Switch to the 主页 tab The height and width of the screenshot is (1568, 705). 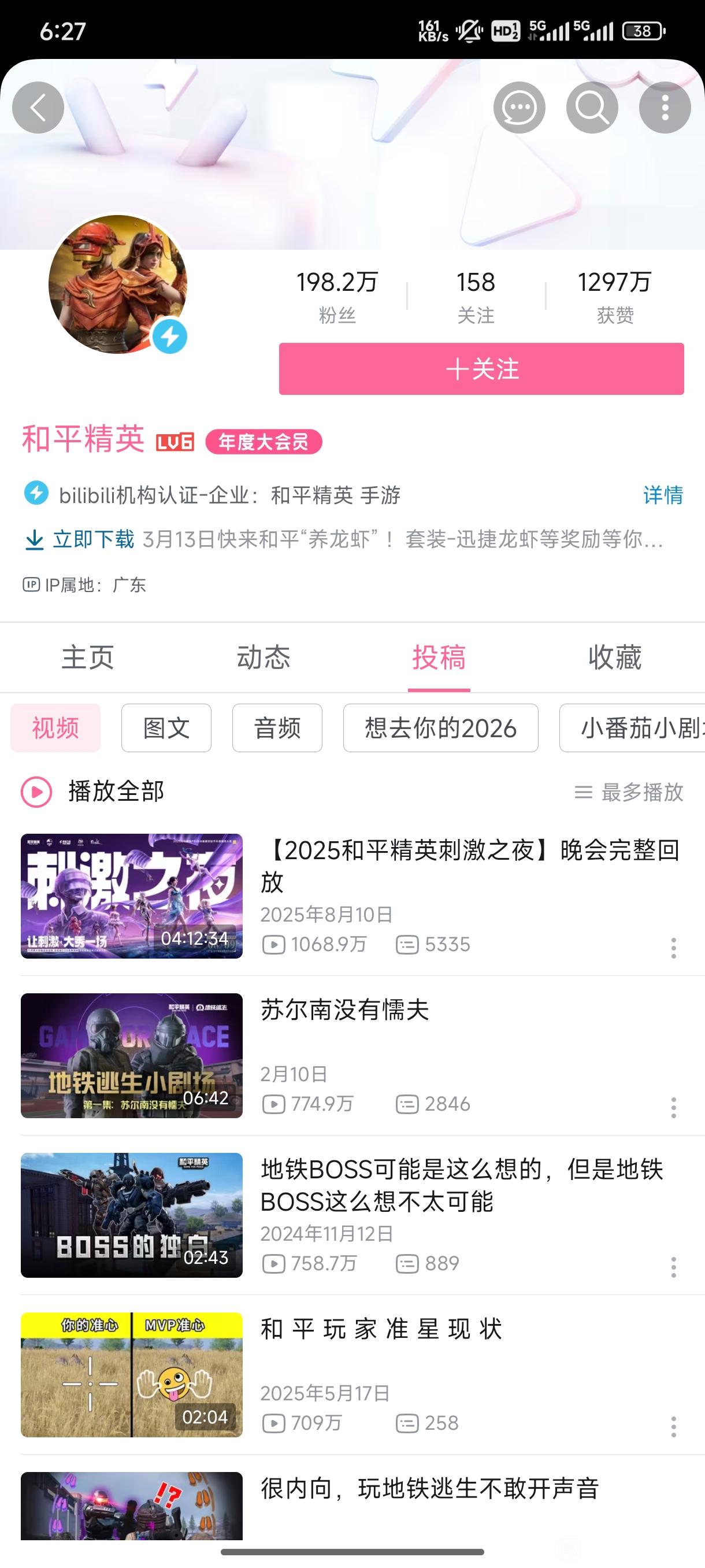coord(88,657)
